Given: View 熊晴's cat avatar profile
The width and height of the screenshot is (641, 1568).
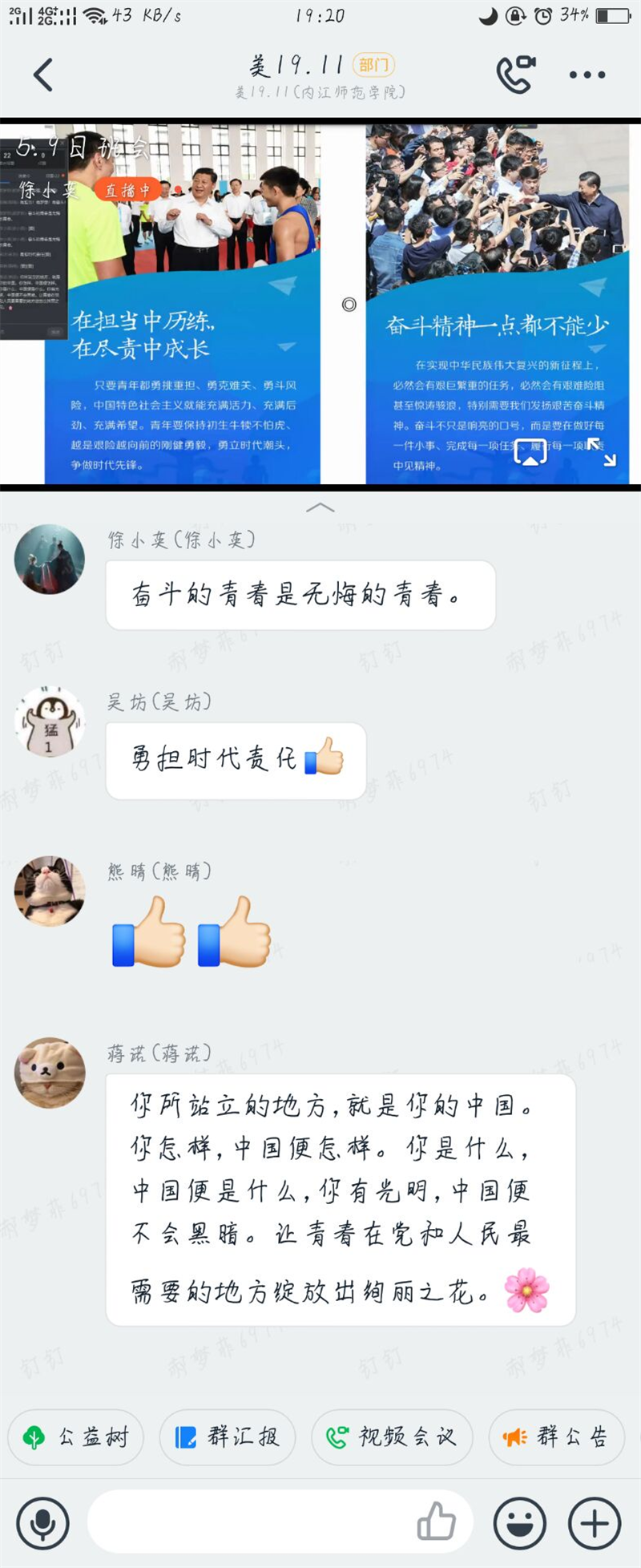Looking at the screenshot, I should [x=50, y=891].
